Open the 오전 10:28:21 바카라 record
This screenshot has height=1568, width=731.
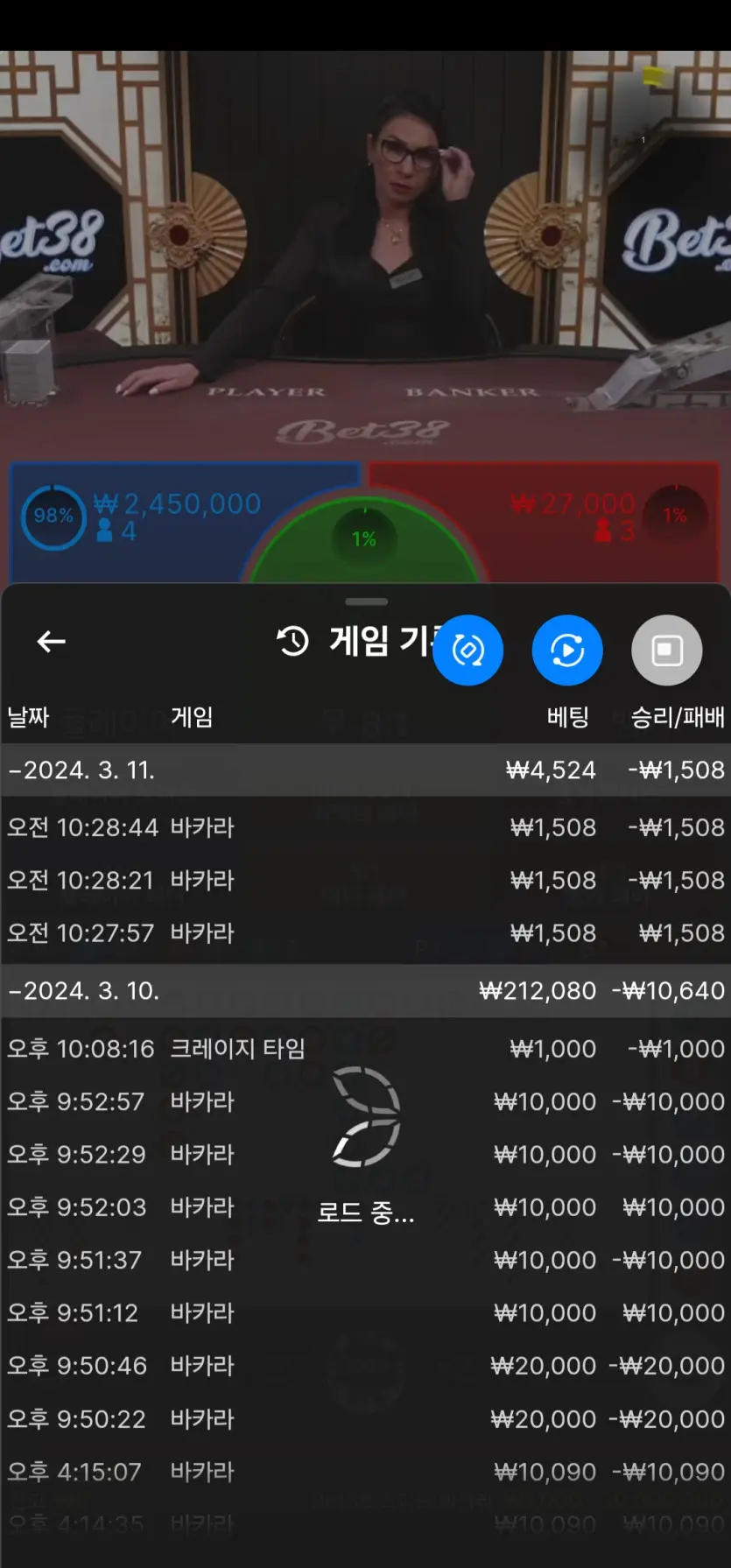[365, 880]
